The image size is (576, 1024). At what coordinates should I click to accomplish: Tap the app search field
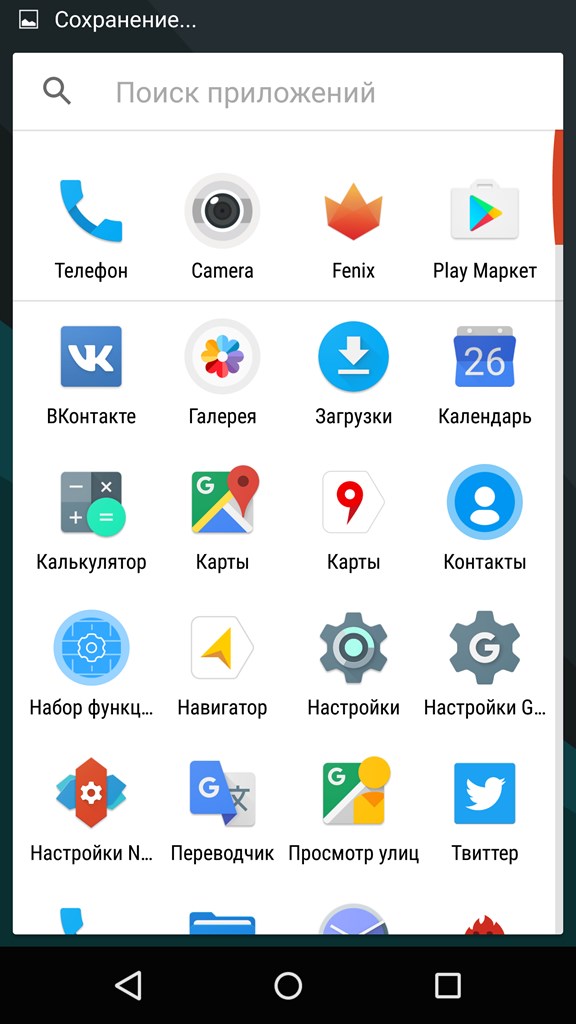[x=287, y=92]
